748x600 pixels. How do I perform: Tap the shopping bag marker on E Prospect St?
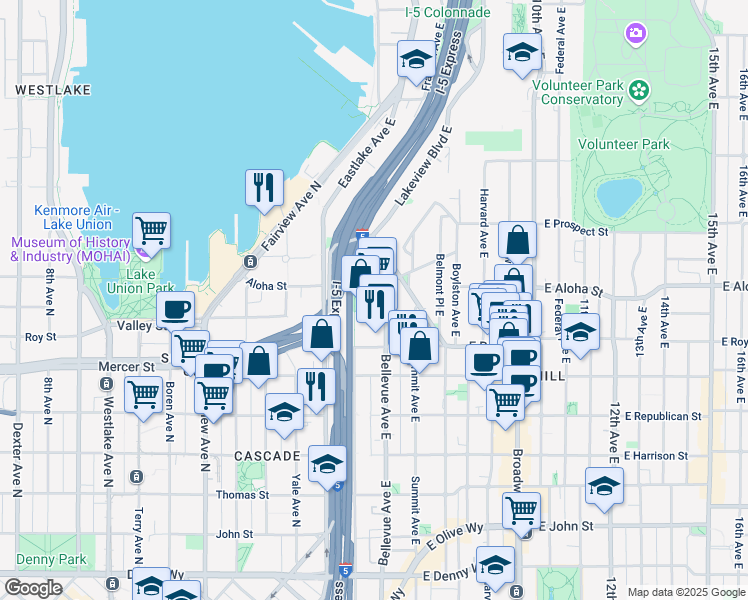pyautogui.click(x=517, y=239)
